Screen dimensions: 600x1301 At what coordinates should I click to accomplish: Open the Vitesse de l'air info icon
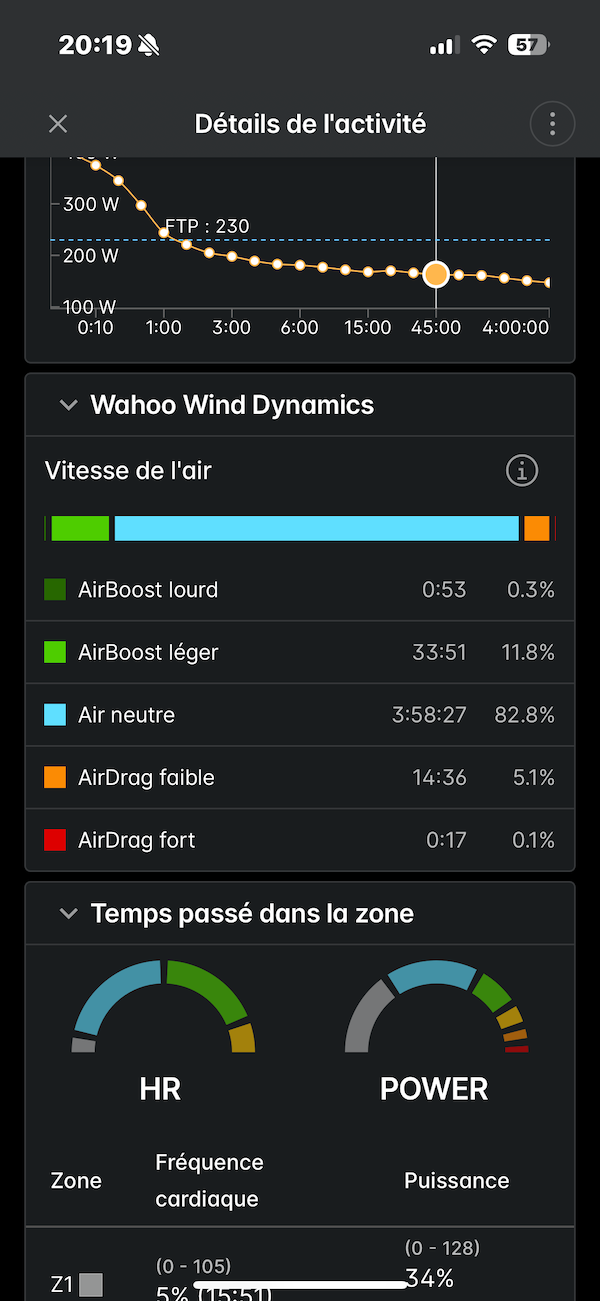[x=522, y=470]
